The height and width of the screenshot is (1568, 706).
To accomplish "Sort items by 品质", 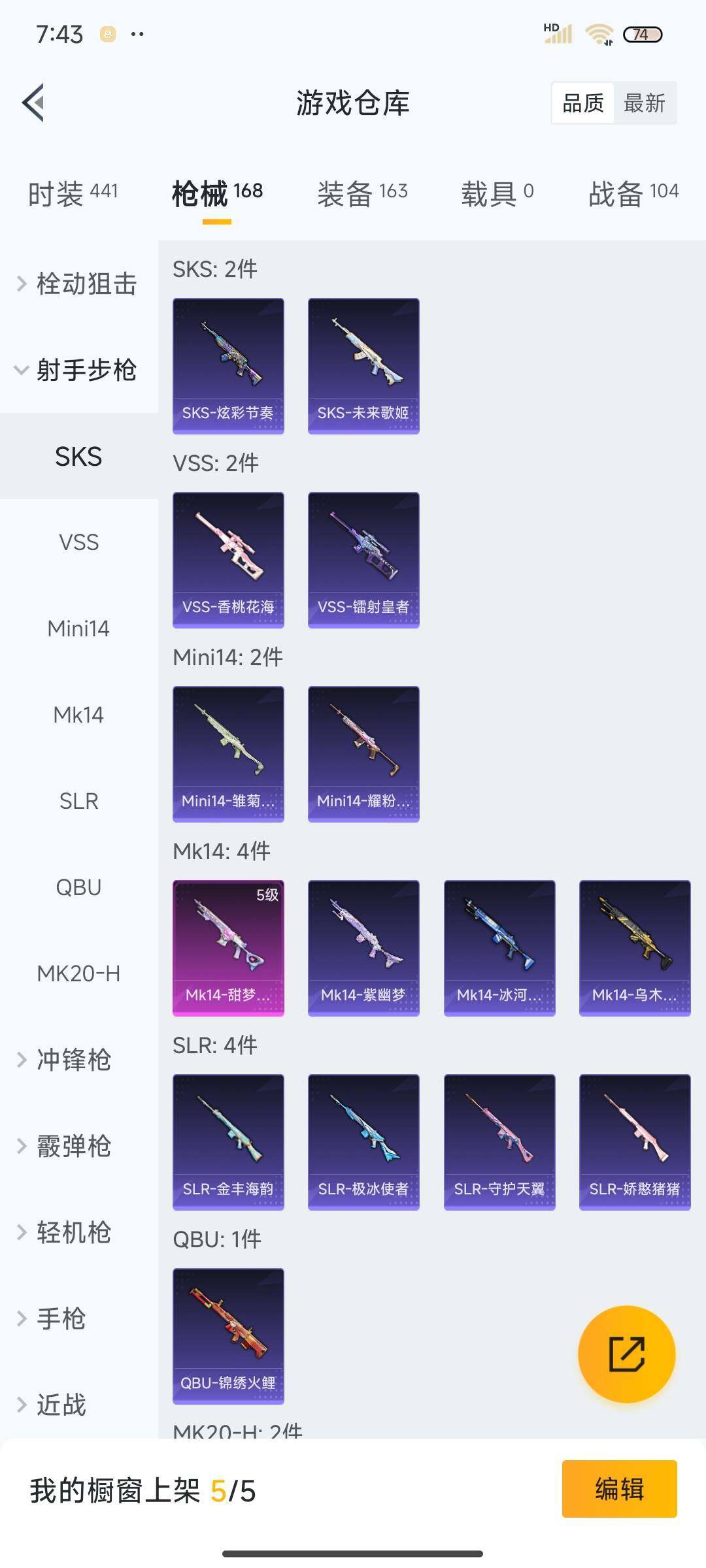I will [583, 103].
